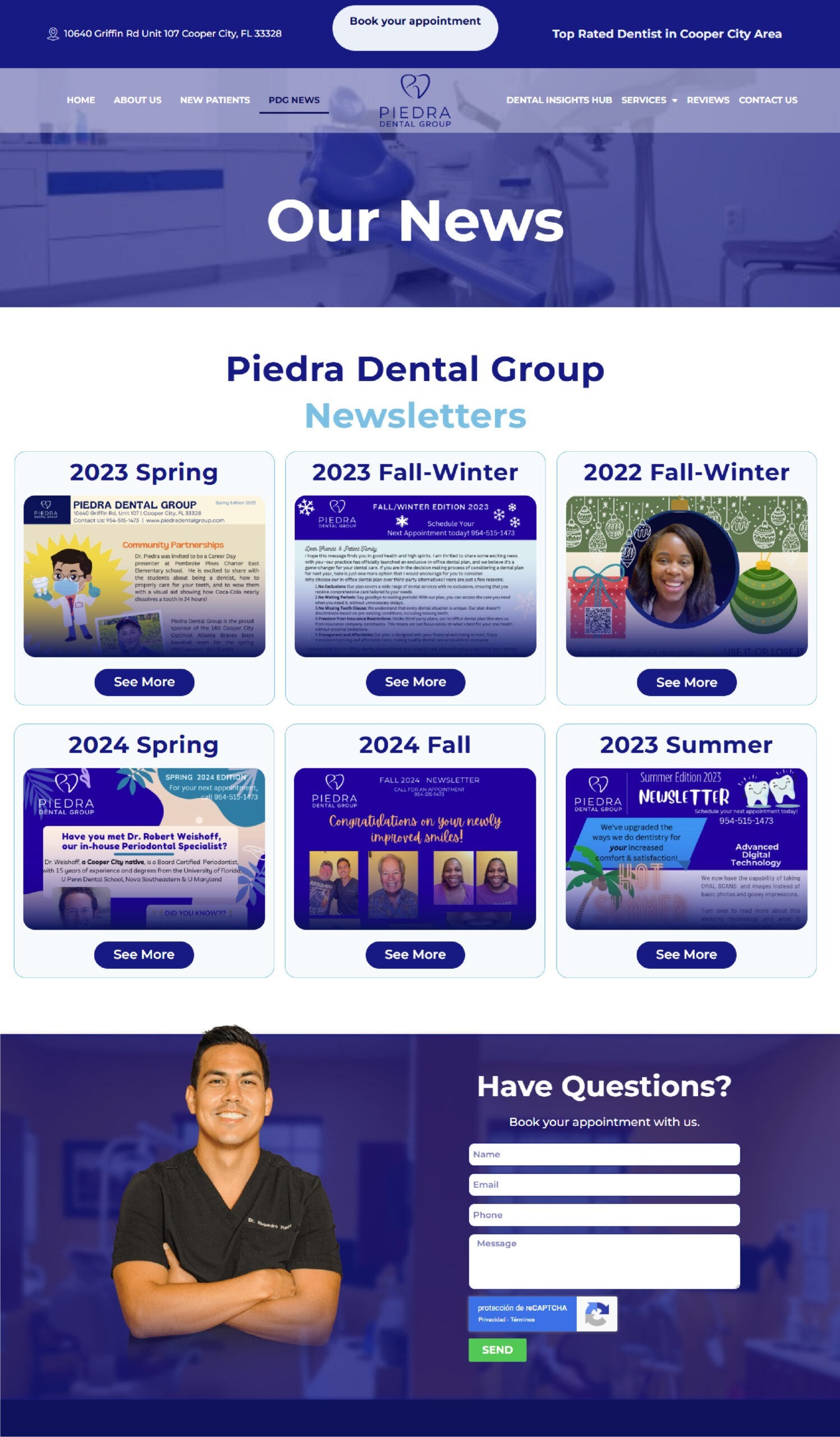Image resolution: width=840 pixels, height=1437 pixels.
Task: See more of the 2023 Fall-Winter newsletter
Action: (x=415, y=681)
